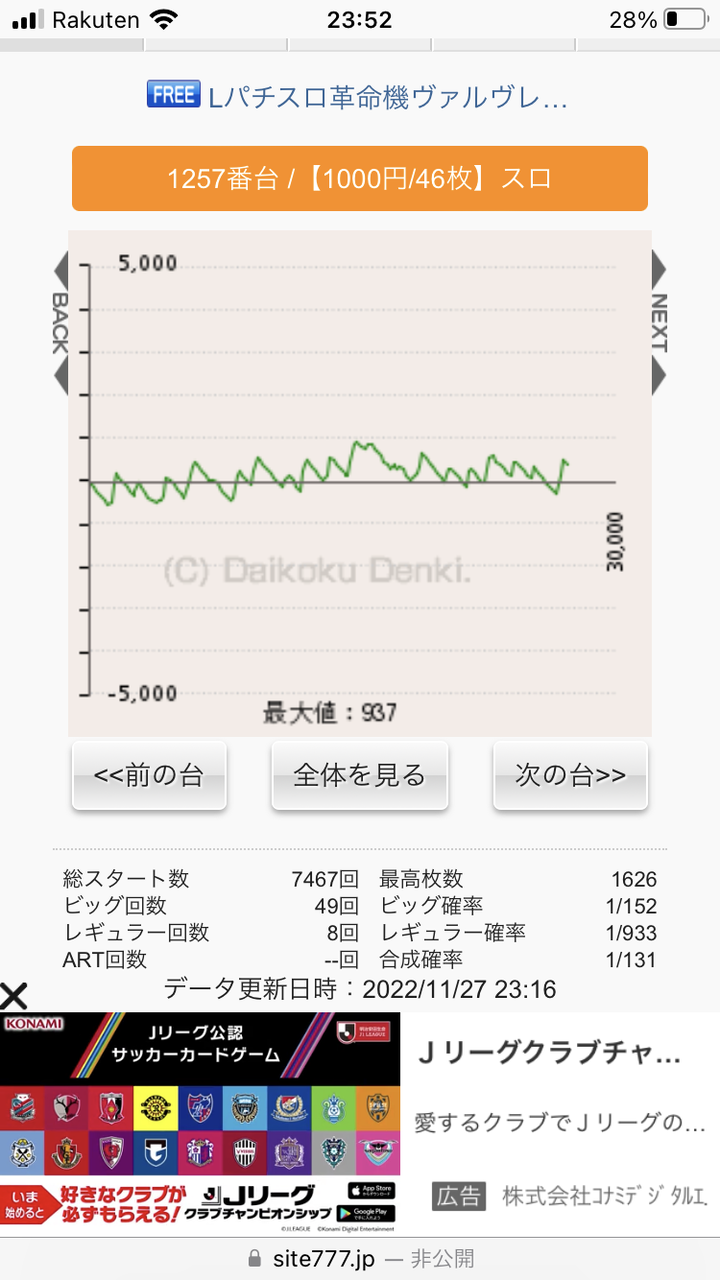
Task: Tap the orange 1257番台 machine header
Action: click(360, 179)
